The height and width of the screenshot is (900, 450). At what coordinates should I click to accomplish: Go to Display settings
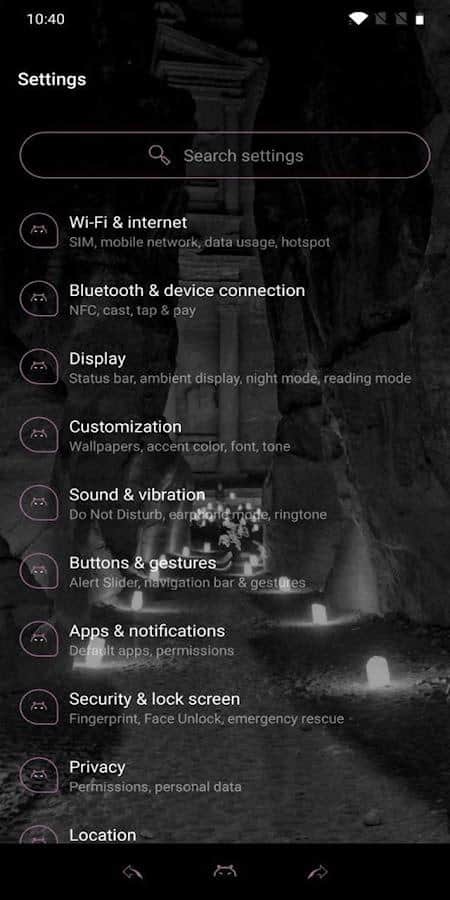point(225,367)
